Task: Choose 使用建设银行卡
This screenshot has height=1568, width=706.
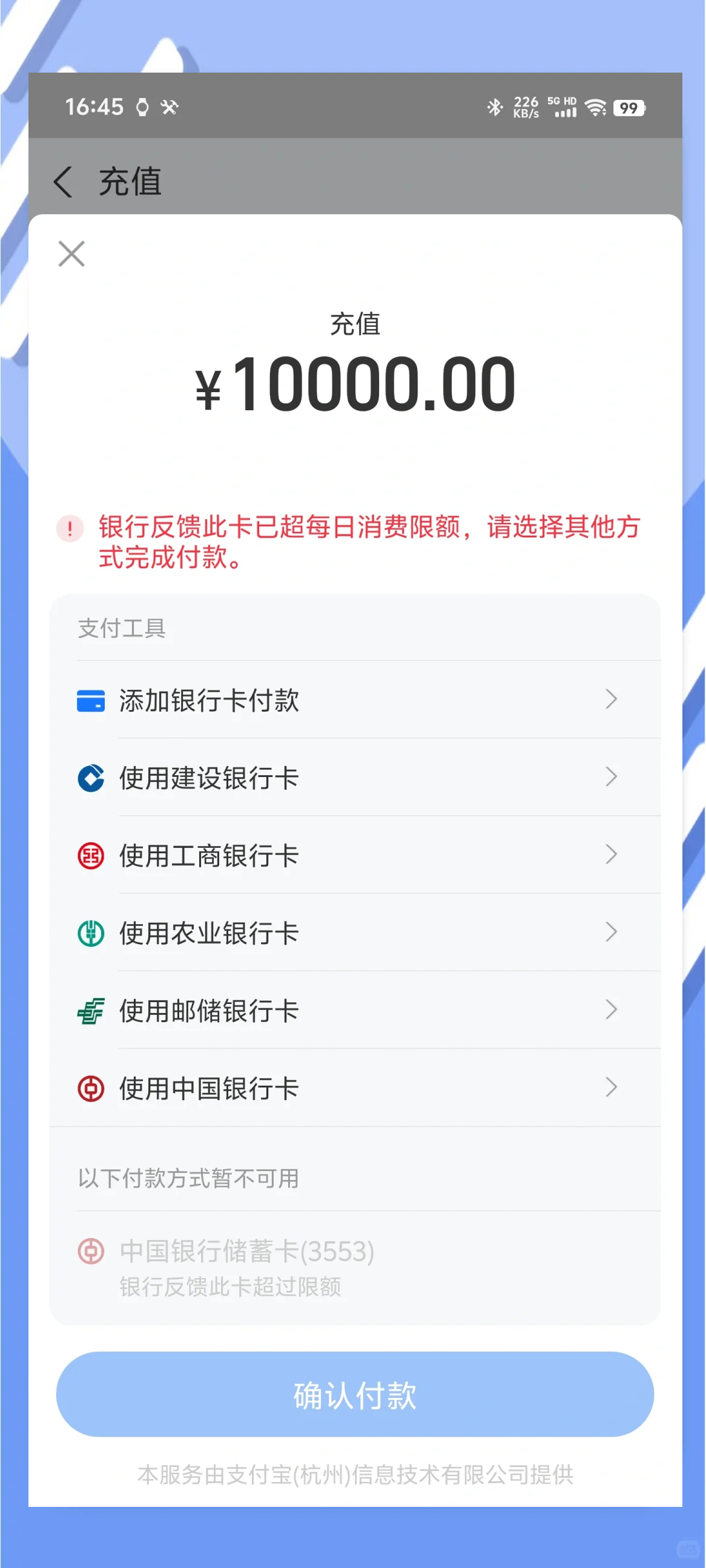Action: (x=354, y=777)
